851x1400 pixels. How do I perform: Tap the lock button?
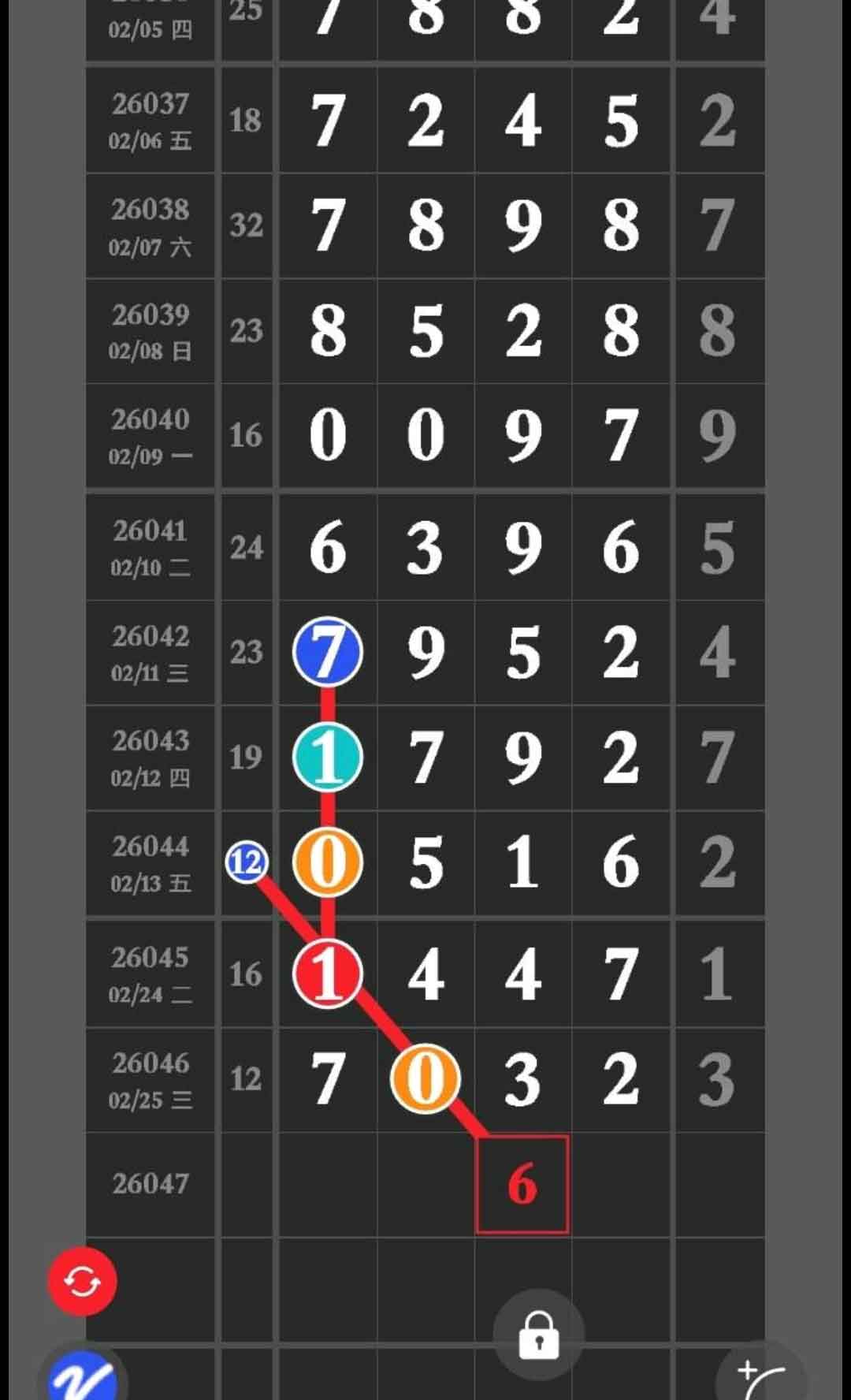539,1334
